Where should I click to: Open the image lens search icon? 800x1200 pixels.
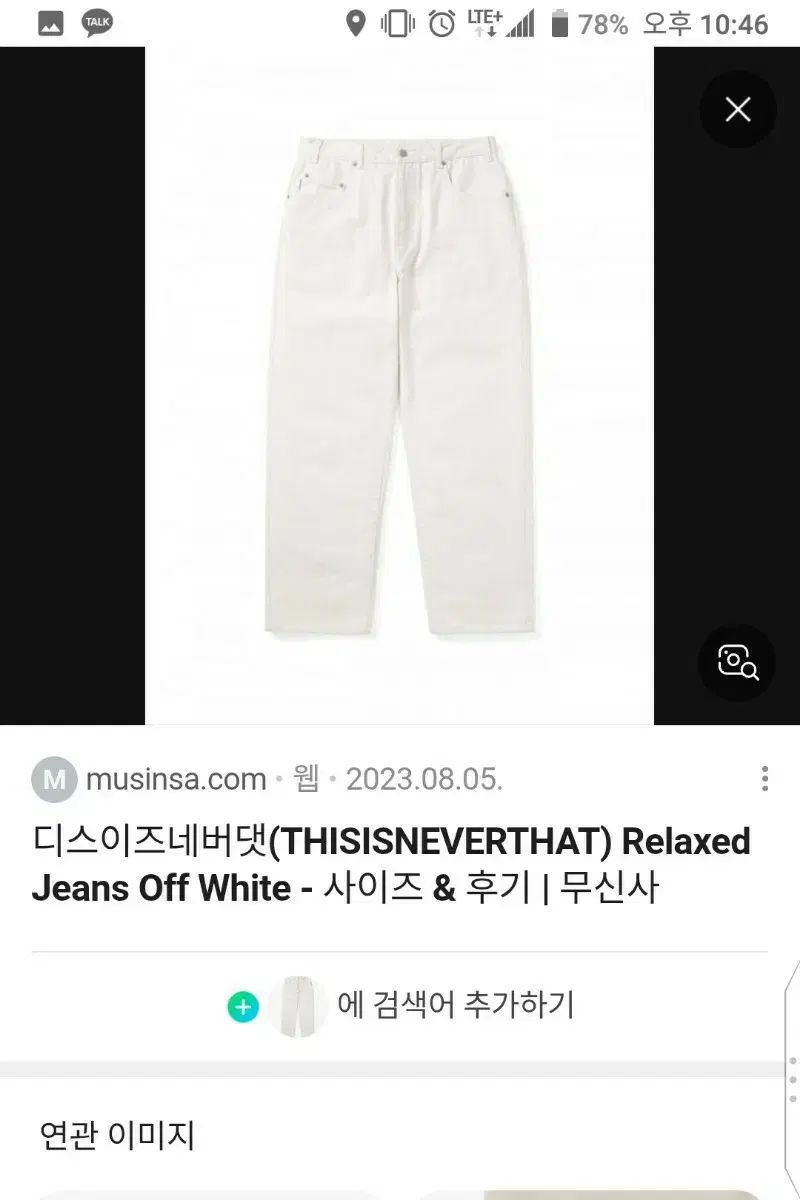pos(738,662)
